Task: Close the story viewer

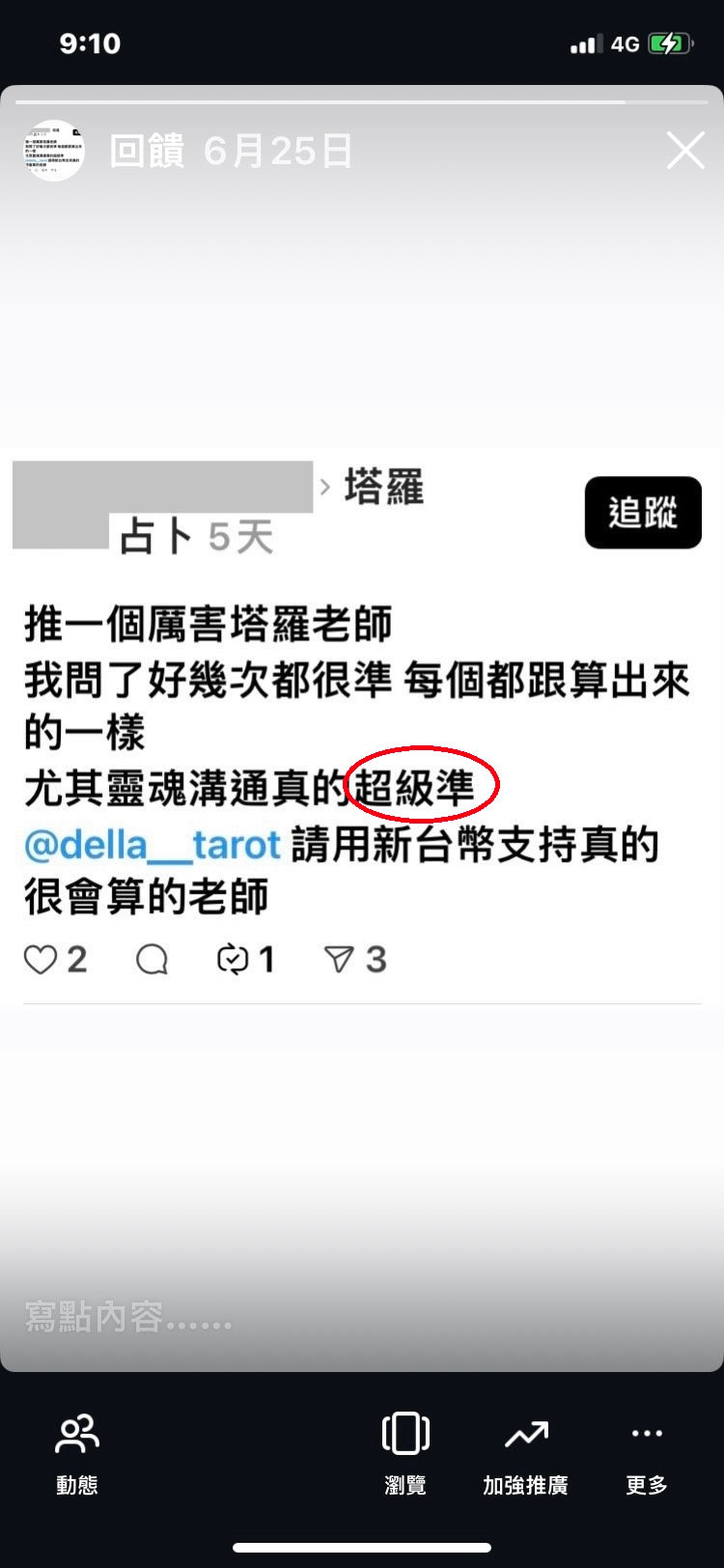Action: pos(685,152)
